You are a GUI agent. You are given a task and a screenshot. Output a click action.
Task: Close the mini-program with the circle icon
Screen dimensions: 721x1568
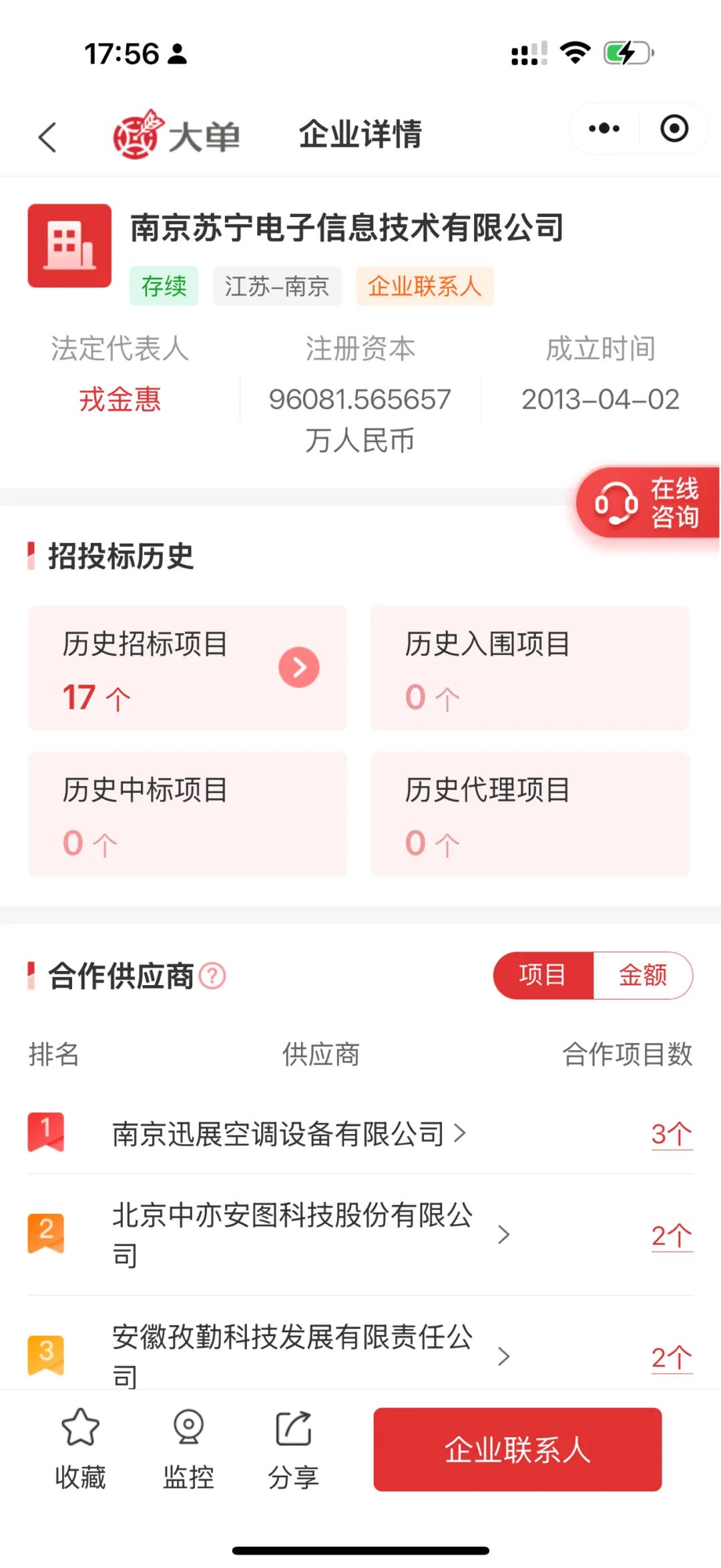[x=674, y=128]
